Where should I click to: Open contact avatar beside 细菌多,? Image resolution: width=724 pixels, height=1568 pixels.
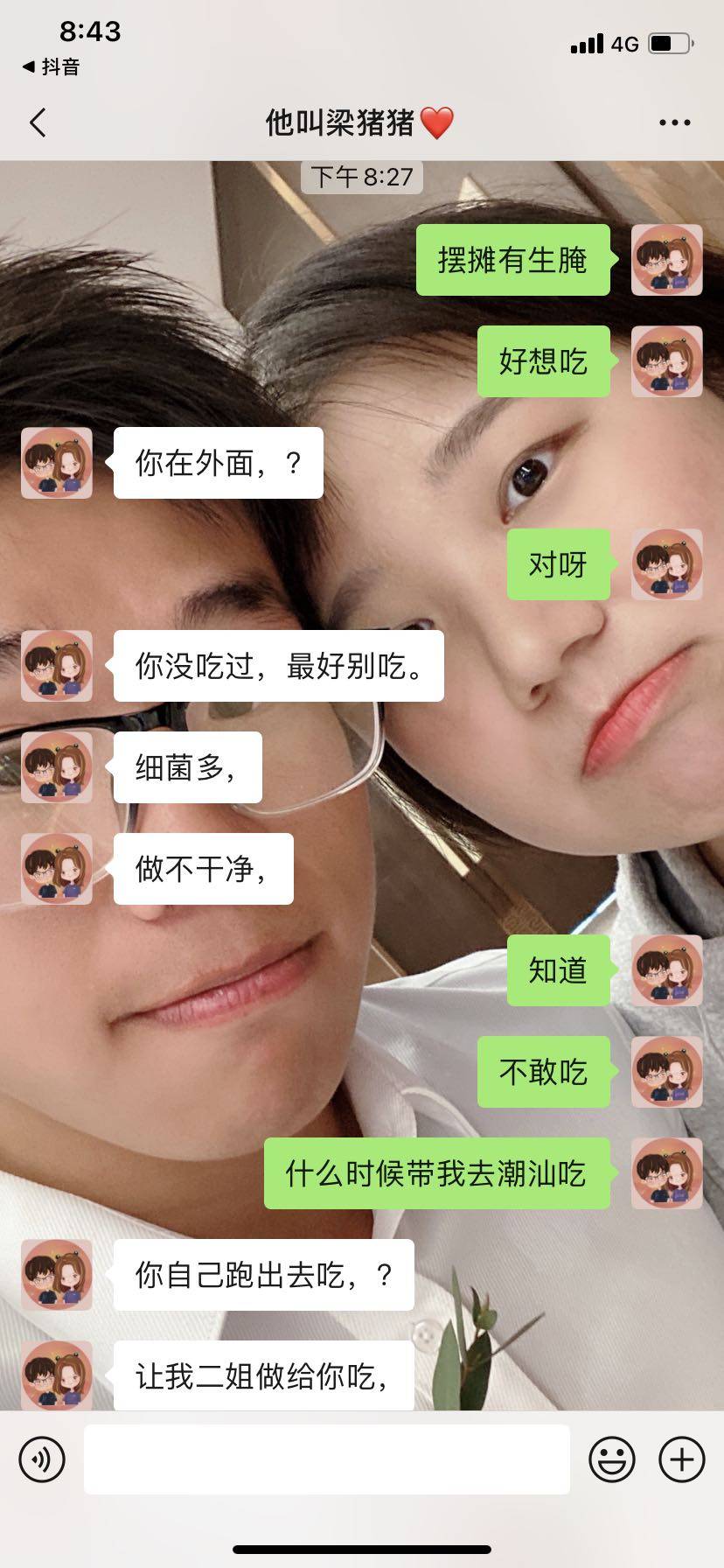57,767
